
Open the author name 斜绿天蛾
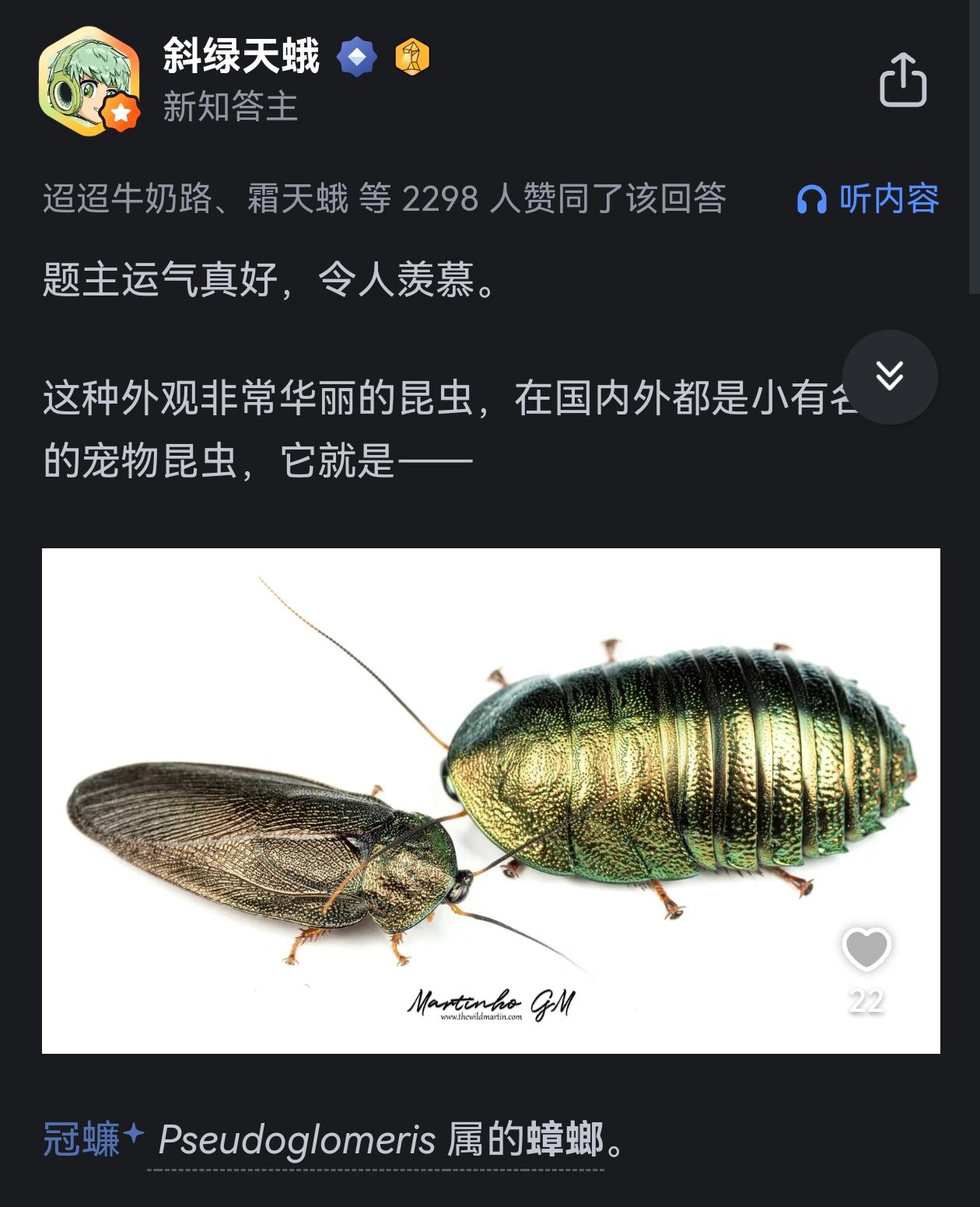241,56
